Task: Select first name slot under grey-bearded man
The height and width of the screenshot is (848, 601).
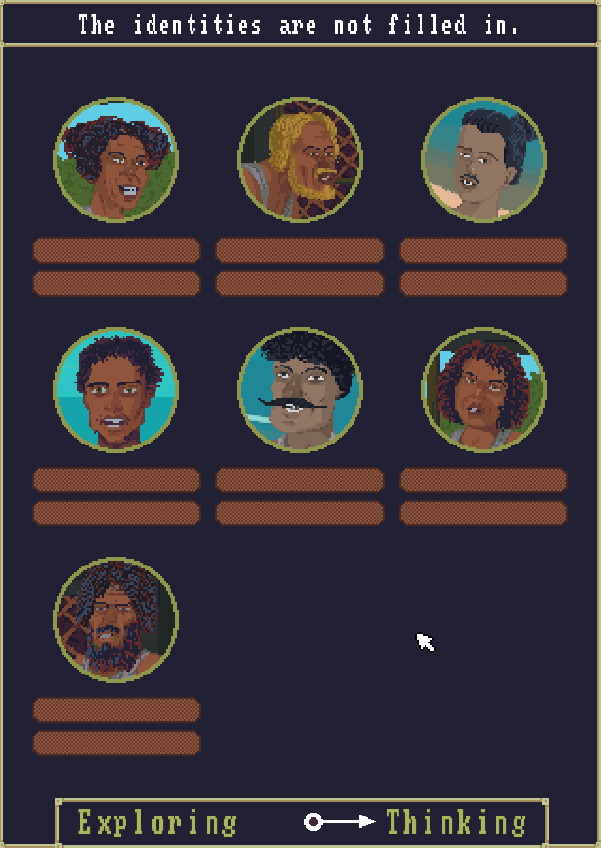Action: tap(116, 710)
